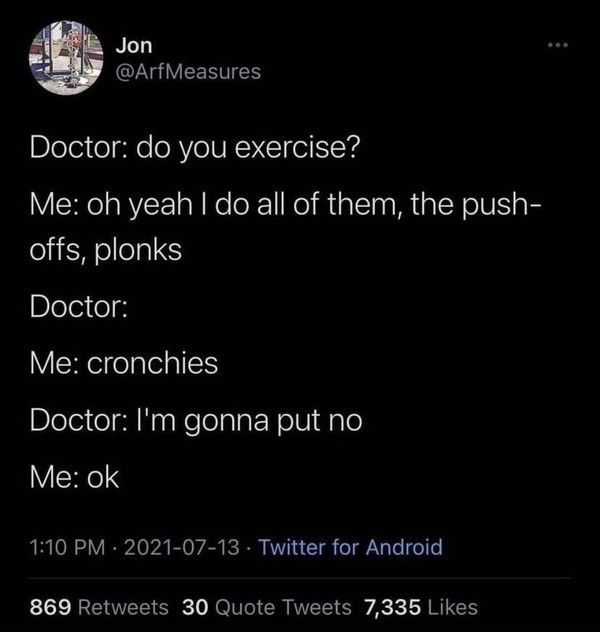View the 7,335 Likes list

coord(420,607)
